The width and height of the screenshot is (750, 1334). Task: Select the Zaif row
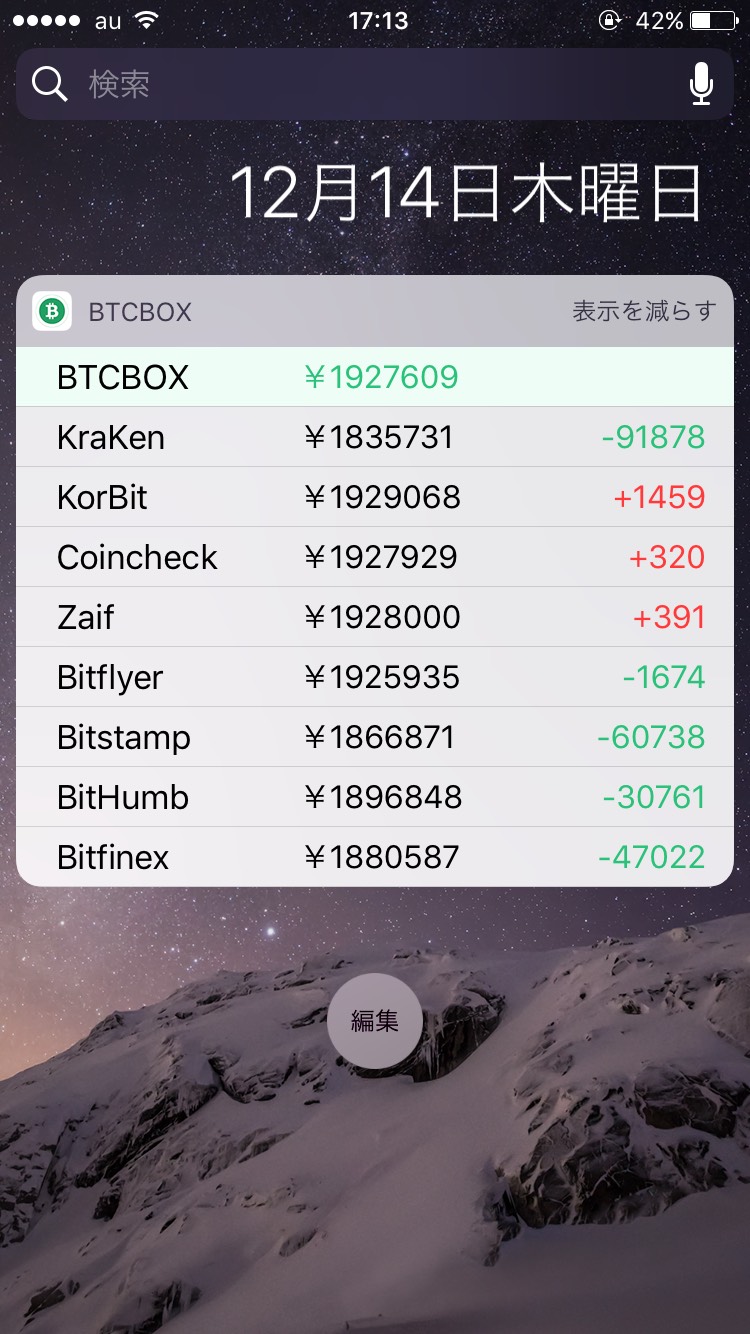(x=375, y=617)
